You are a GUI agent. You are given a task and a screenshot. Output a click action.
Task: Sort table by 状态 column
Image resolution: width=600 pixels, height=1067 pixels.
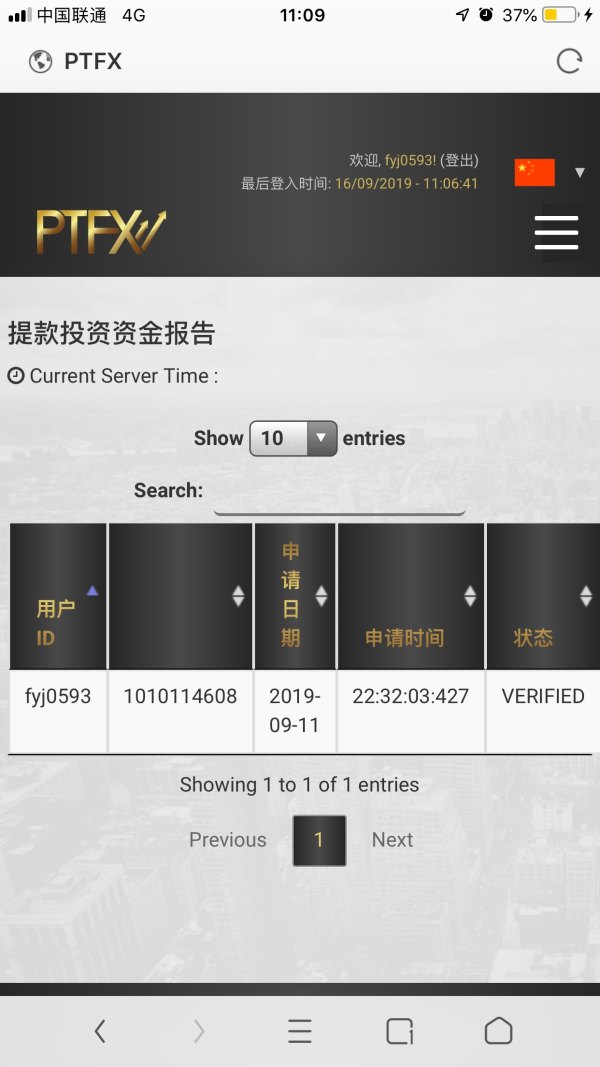point(541,596)
